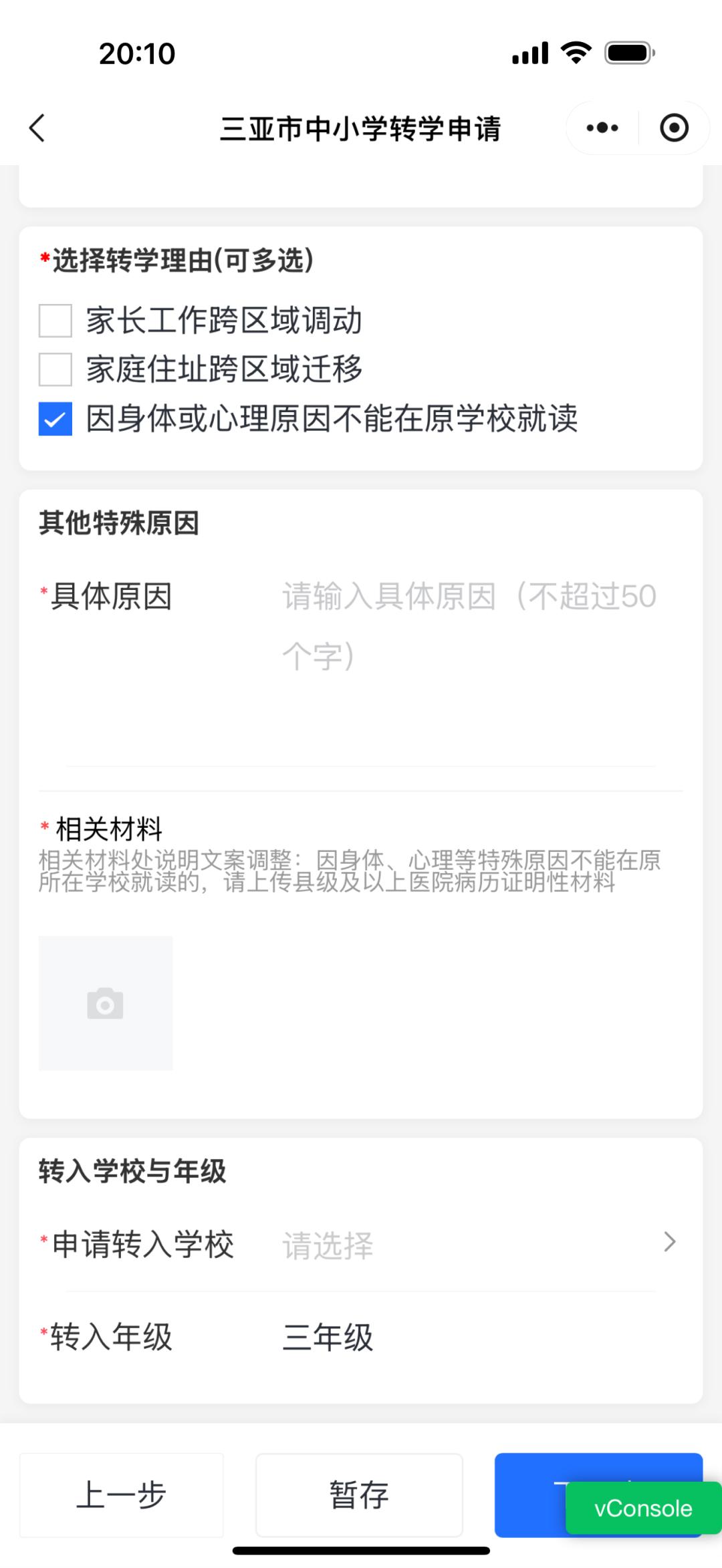This screenshot has width=722, height=1568.
Task: Save draft with 暂存 button
Action: click(359, 1495)
